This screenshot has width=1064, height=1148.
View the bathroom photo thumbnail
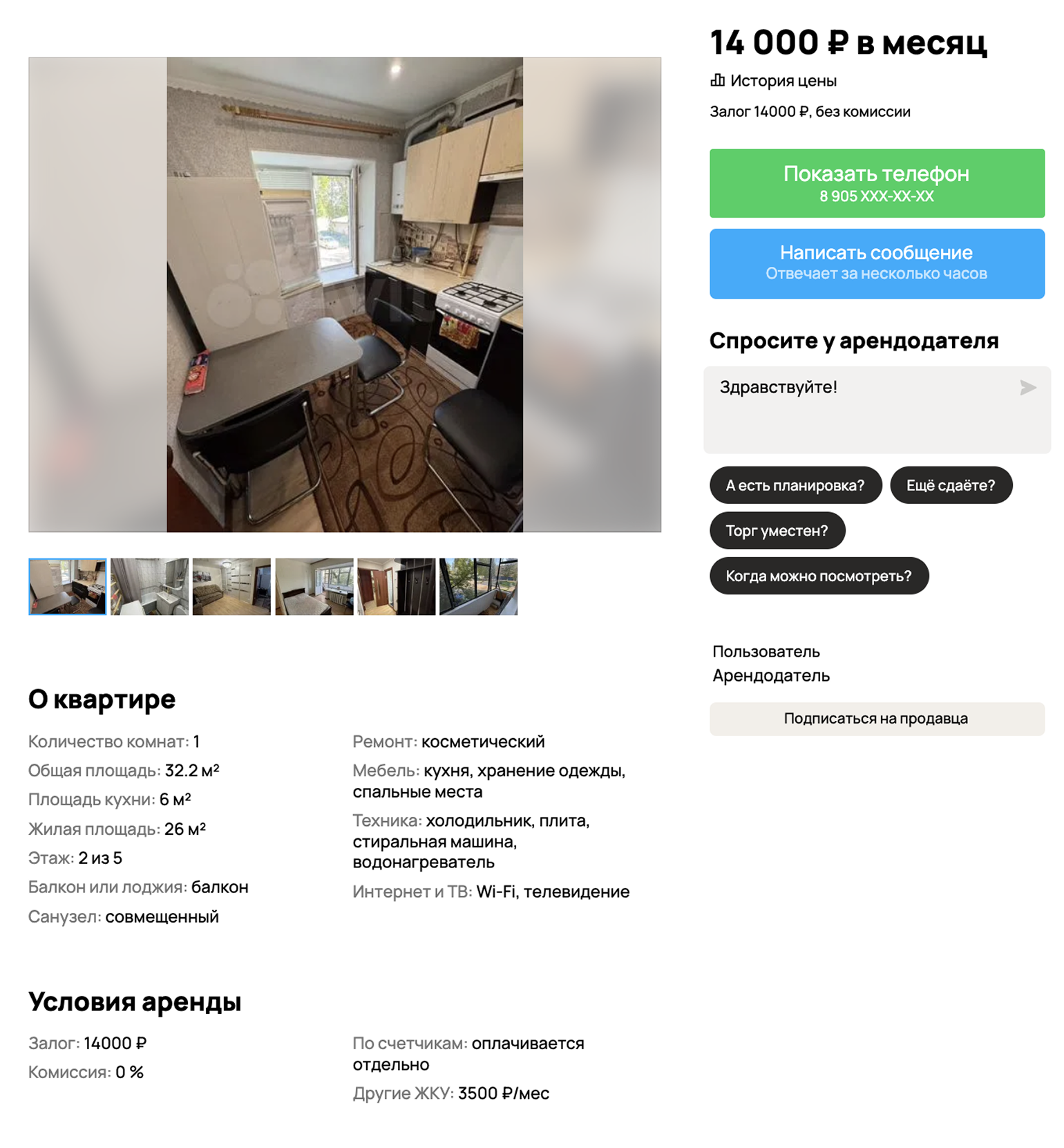coord(149,587)
